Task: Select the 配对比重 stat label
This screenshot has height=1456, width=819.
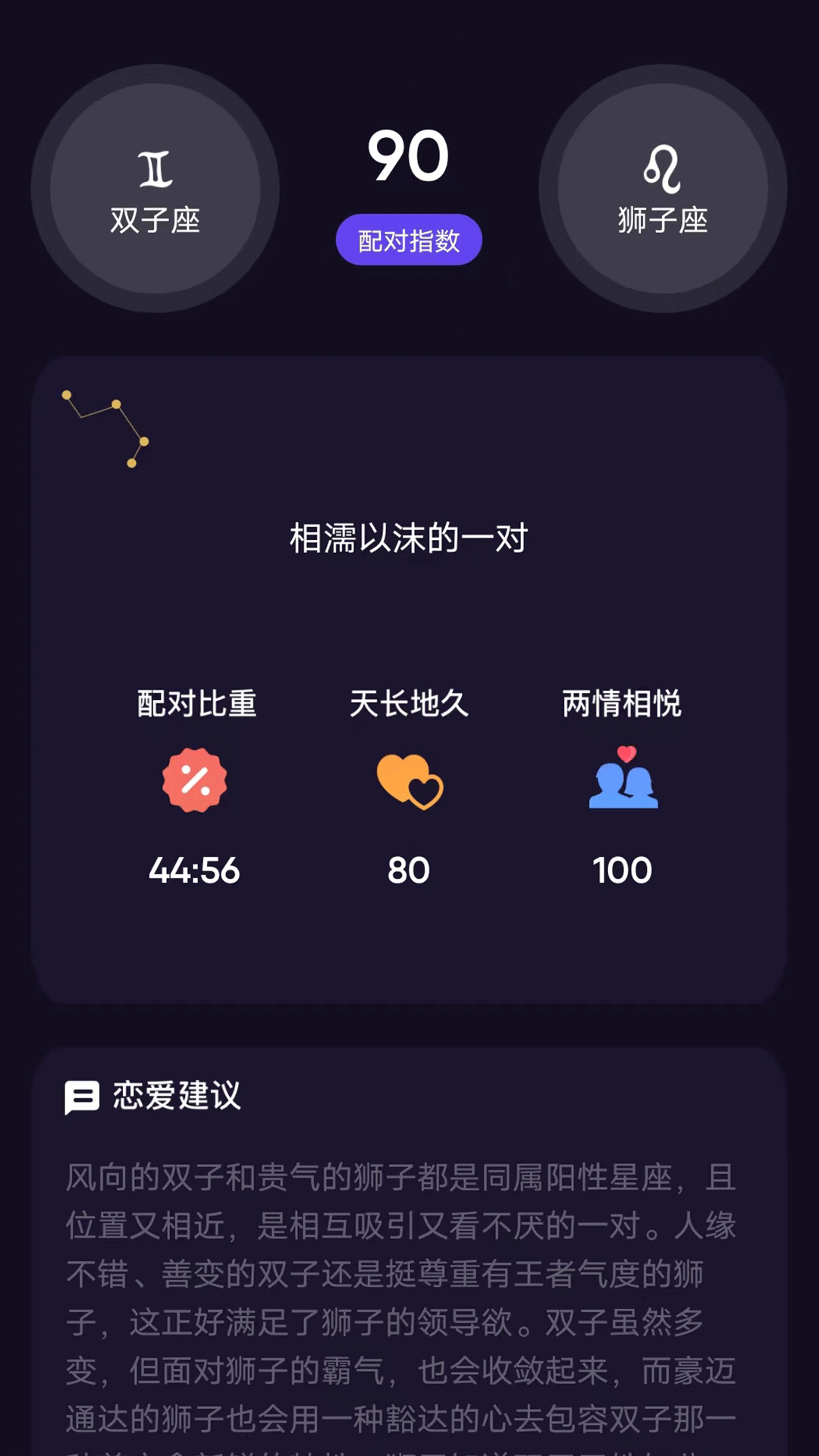Action: (195, 704)
